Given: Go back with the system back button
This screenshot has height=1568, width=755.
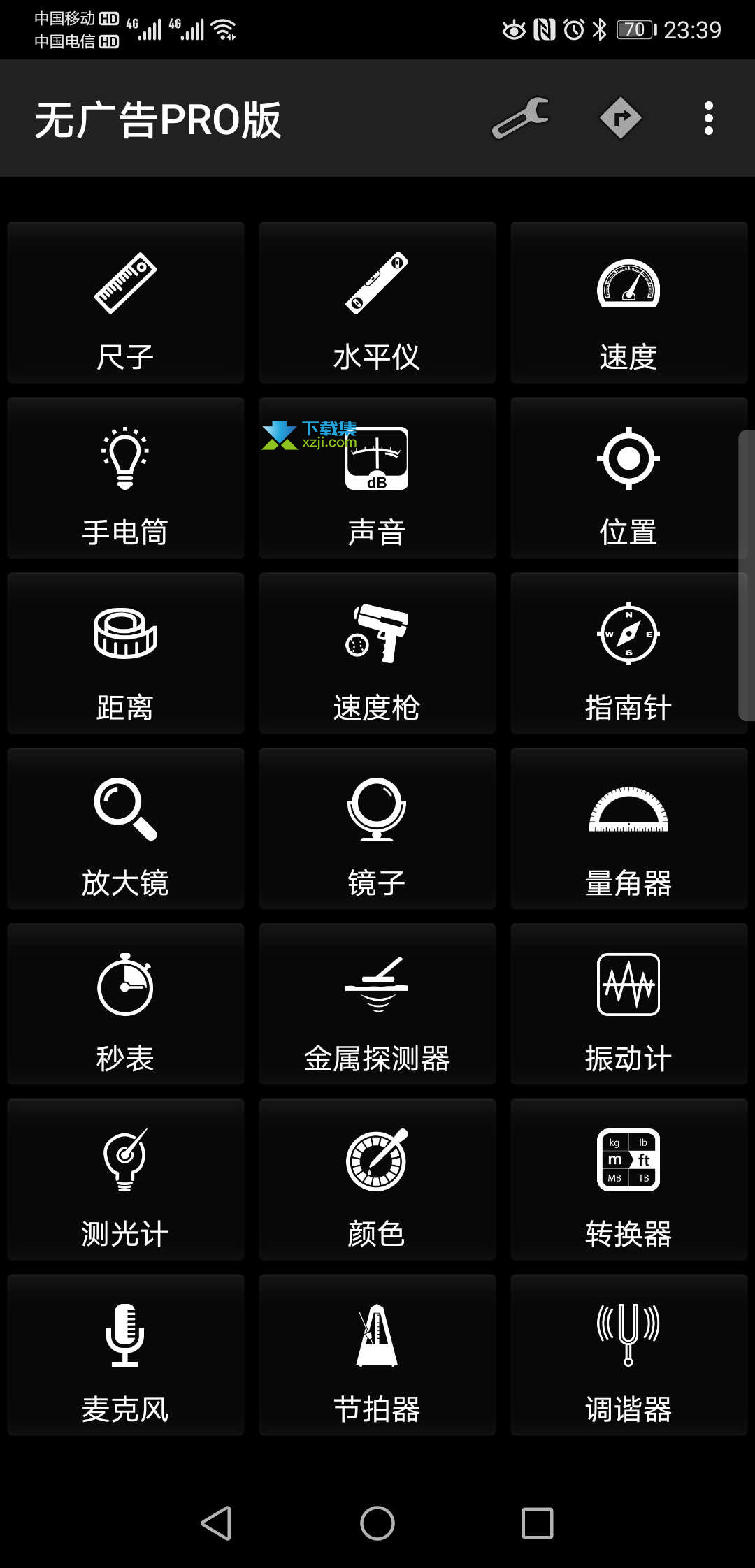Looking at the screenshot, I should [x=217, y=1523].
